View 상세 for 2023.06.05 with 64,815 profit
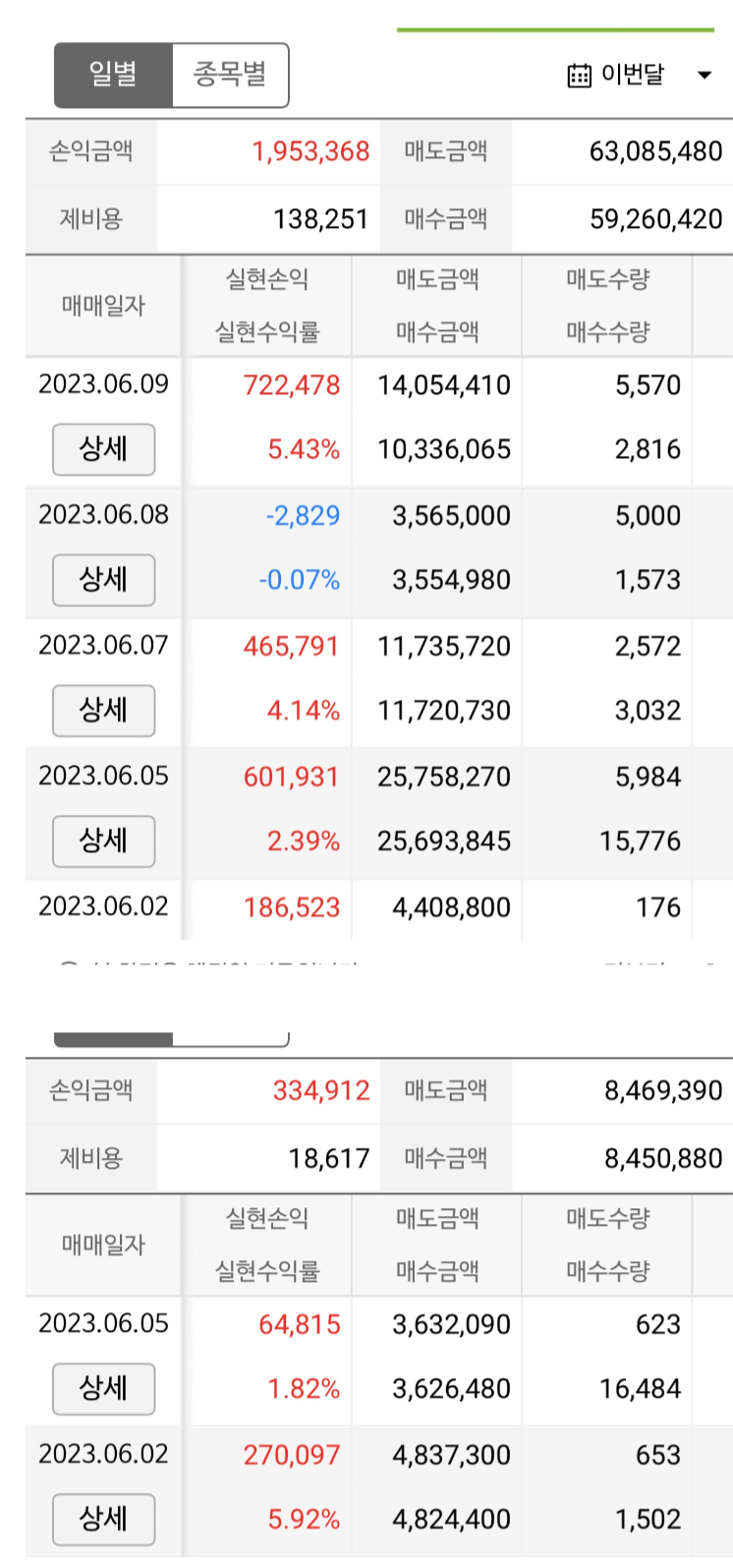The width and height of the screenshot is (733, 1568). [x=103, y=1389]
